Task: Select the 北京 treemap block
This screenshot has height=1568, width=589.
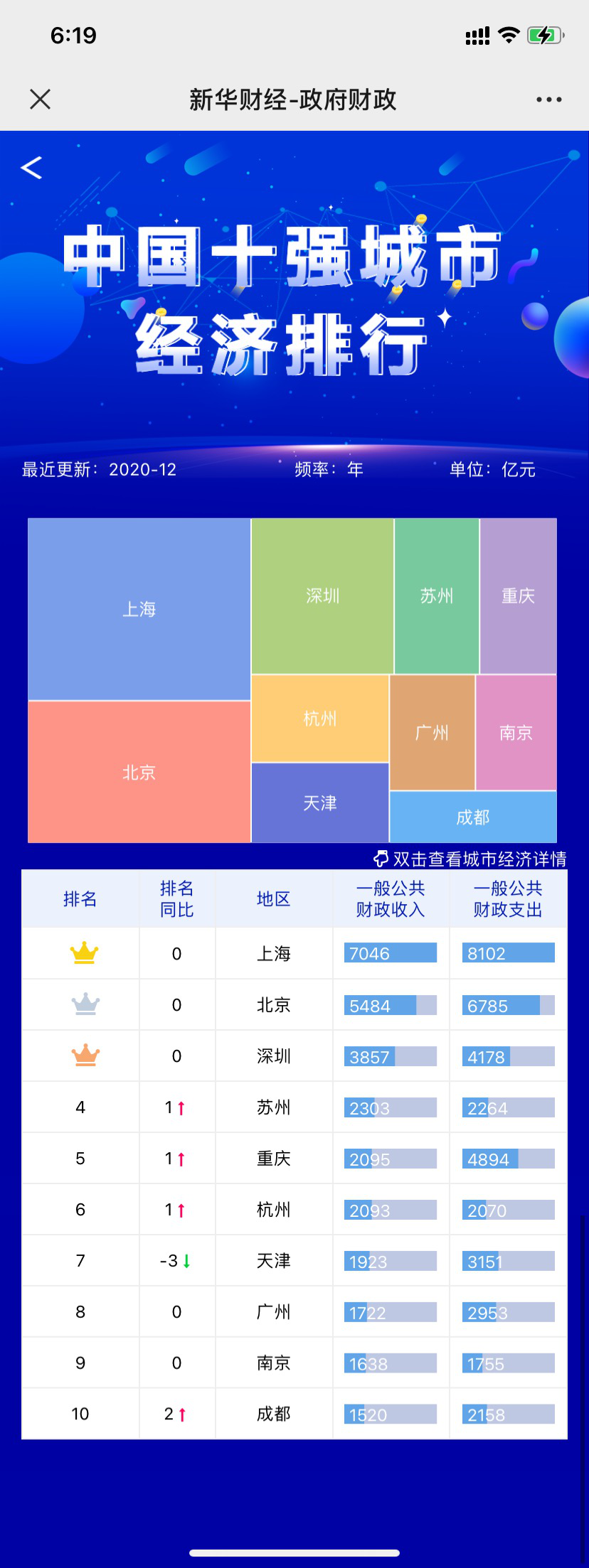Action: coord(139,772)
